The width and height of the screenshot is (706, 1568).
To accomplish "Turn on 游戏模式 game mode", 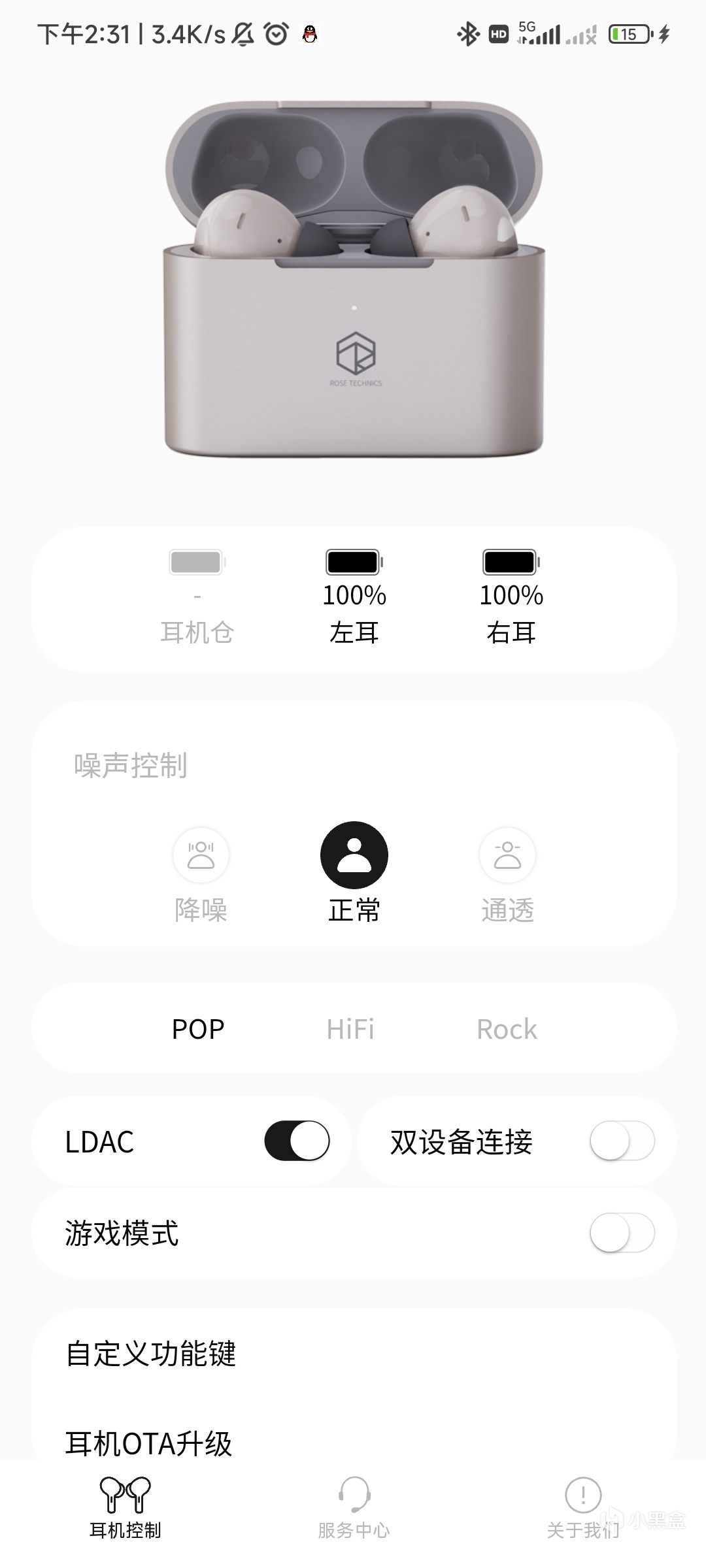I will (622, 1233).
